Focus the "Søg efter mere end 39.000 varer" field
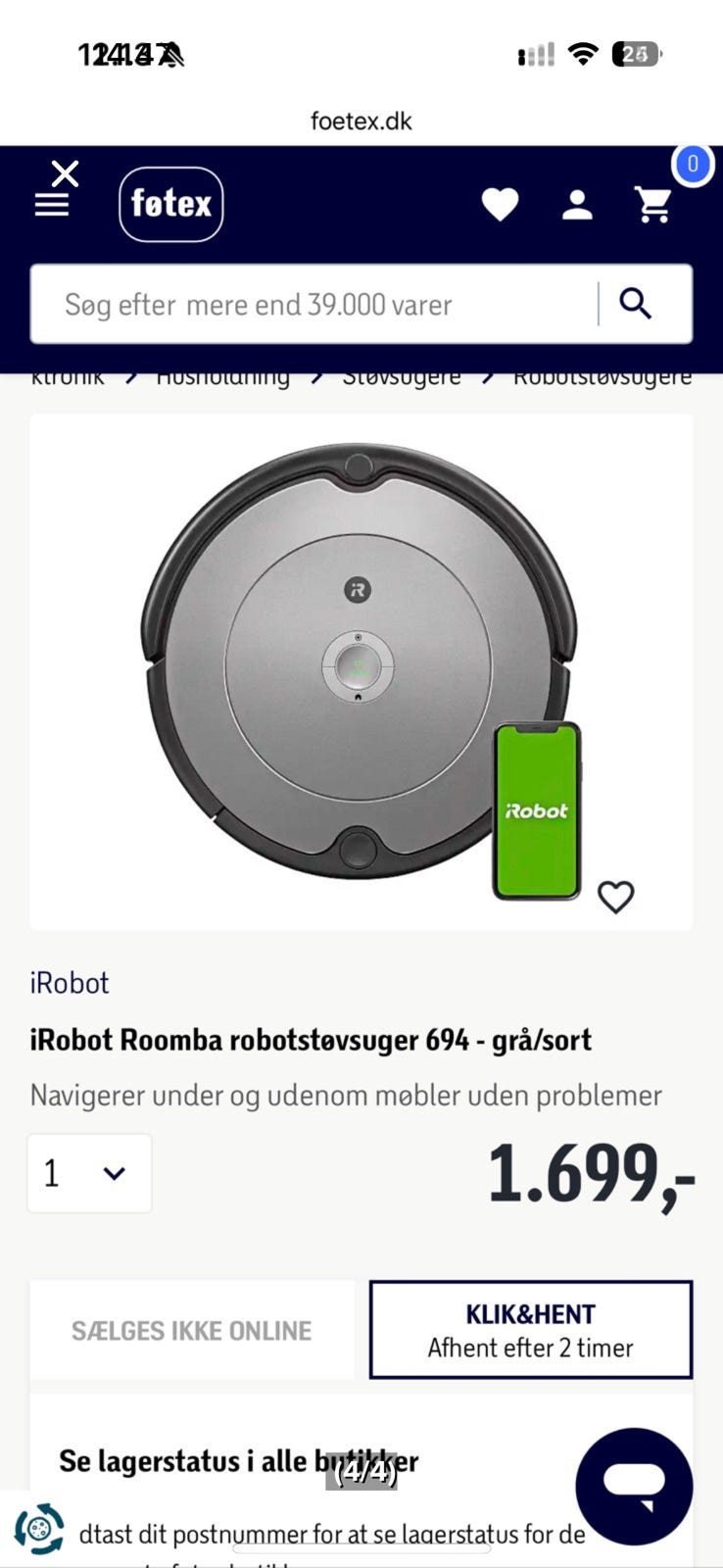The height and width of the screenshot is (1568, 723). (x=313, y=304)
